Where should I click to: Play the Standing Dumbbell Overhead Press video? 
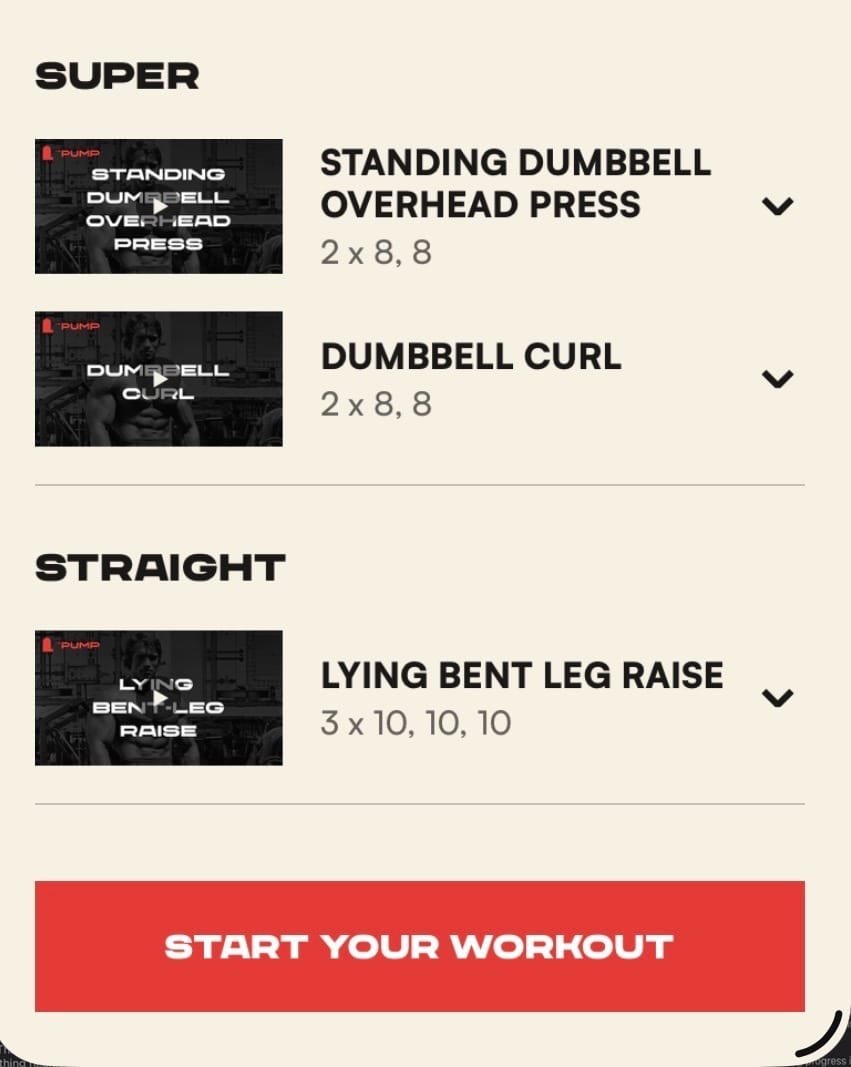click(159, 207)
